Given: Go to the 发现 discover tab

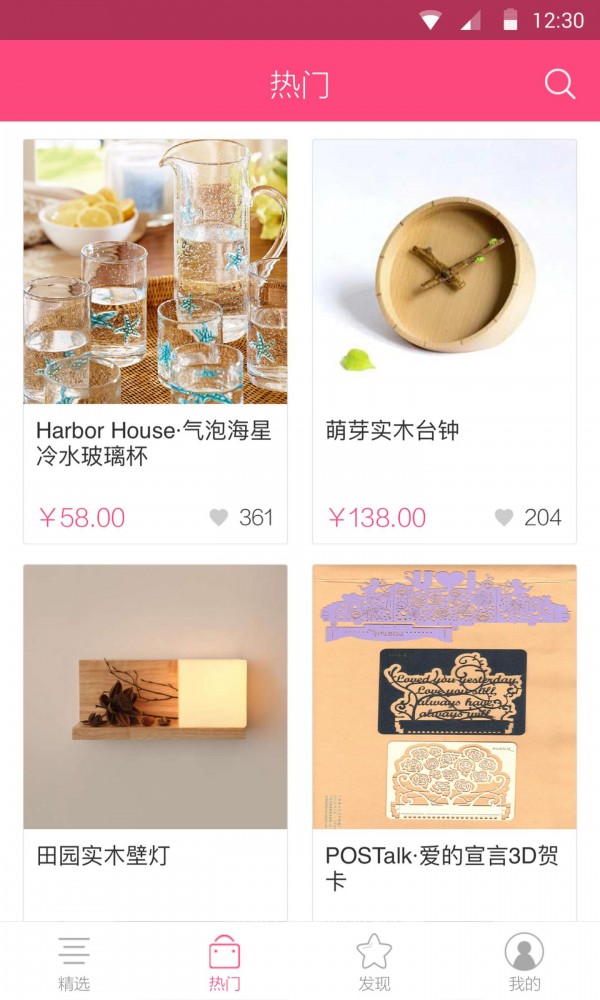Looking at the screenshot, I should pyautogui.click(x=374, y=962).
